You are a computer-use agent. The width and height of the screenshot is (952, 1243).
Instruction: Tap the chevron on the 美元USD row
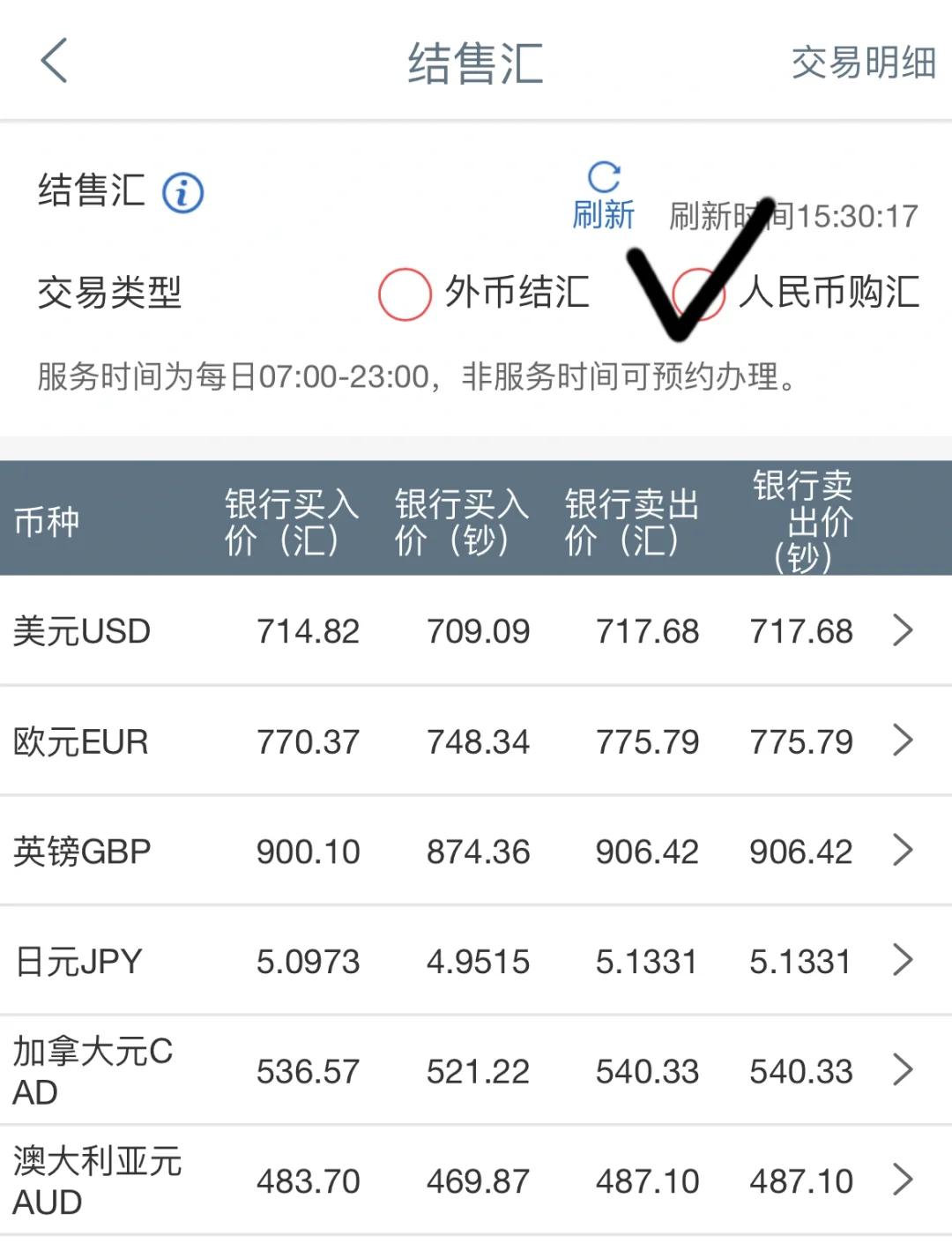[x=903, y=630]
